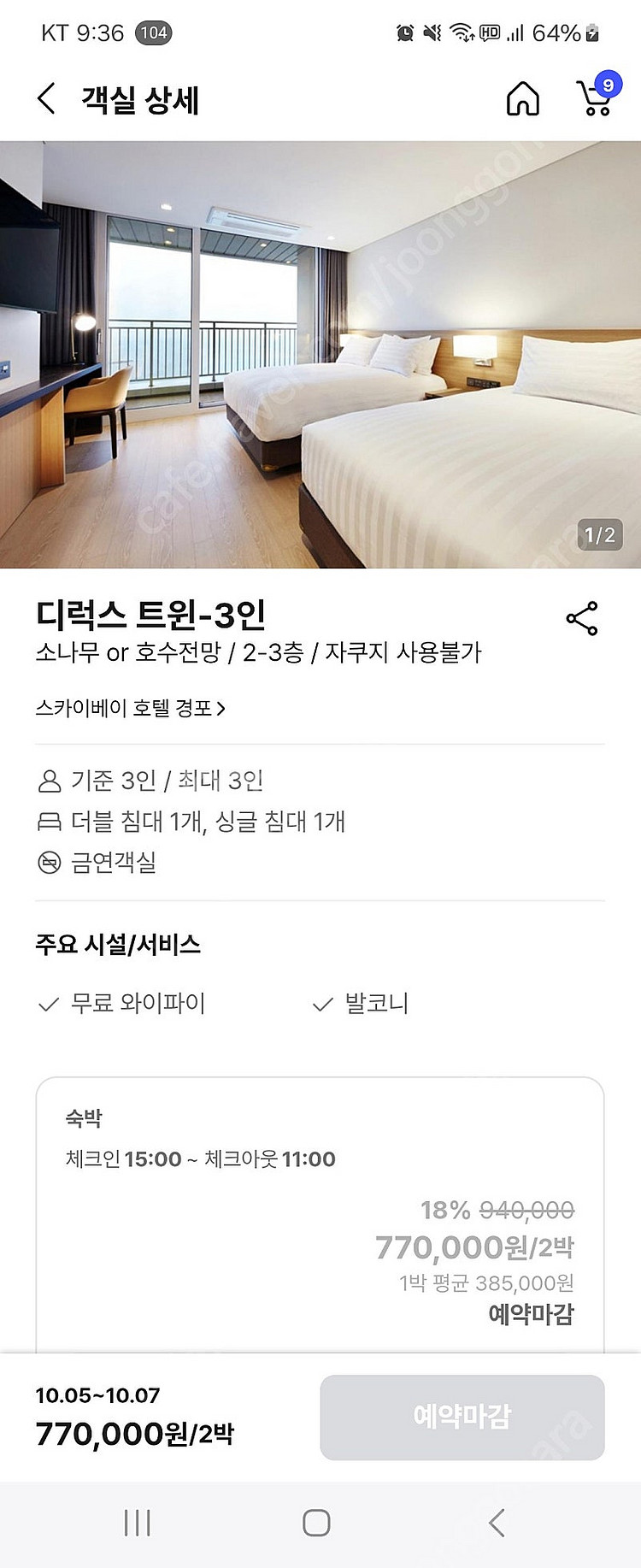Open recent apps from the navigation bar
641x1568 pixels.
pyautogui.click(x=137, y=1522)
